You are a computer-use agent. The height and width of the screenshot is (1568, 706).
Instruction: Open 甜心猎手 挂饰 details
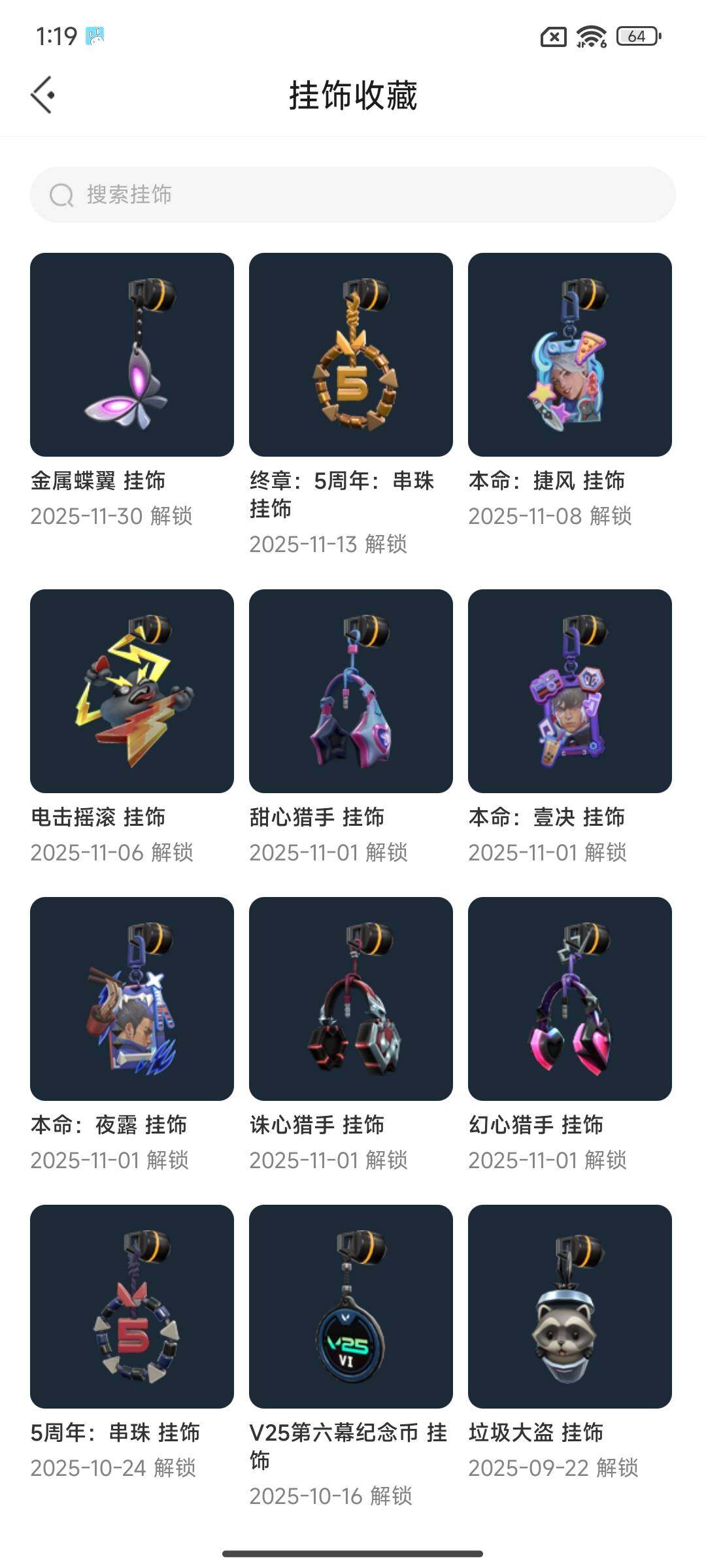[x=351, y=691]
